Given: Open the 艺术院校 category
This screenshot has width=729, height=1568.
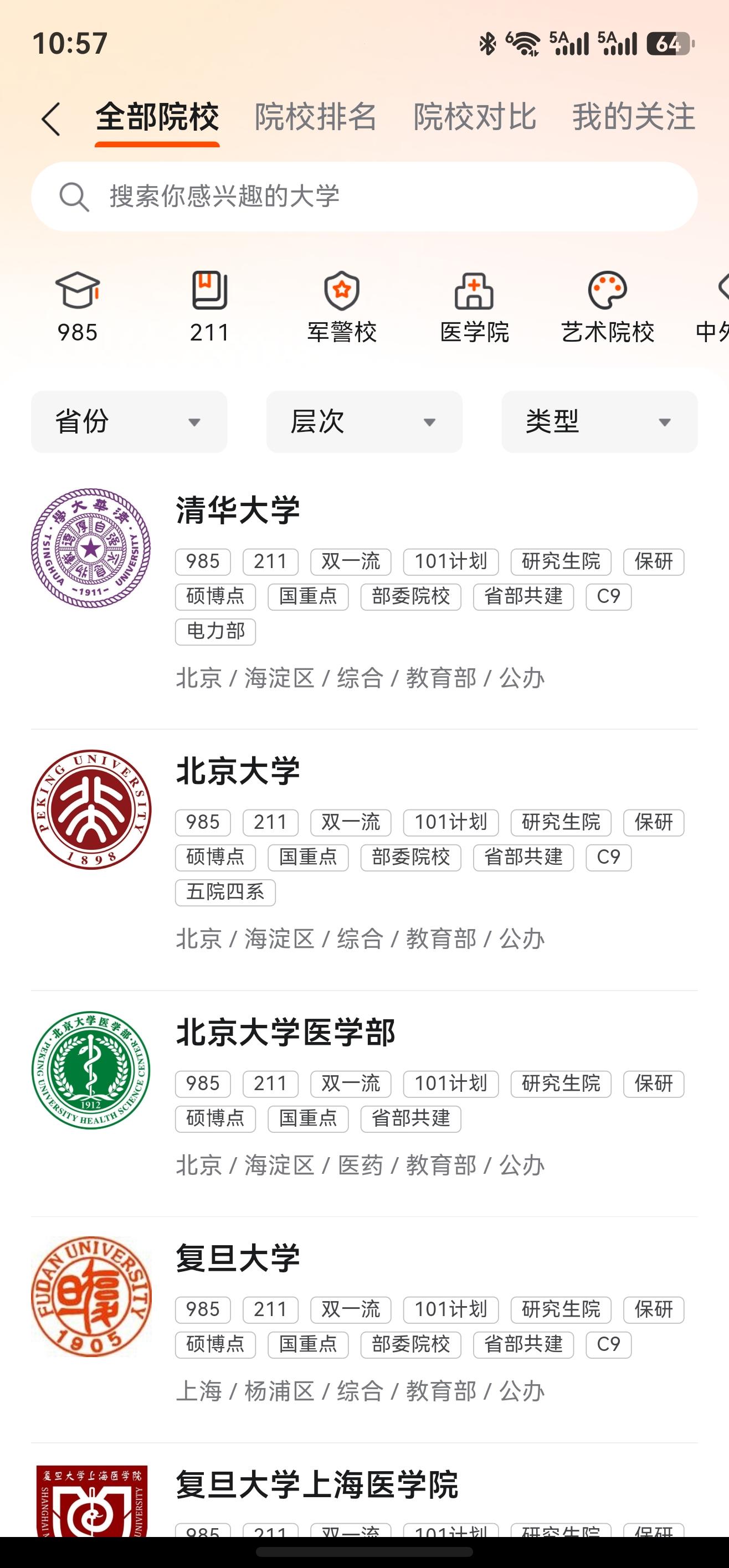Looking at the screenshot, I should coord(607,307).
